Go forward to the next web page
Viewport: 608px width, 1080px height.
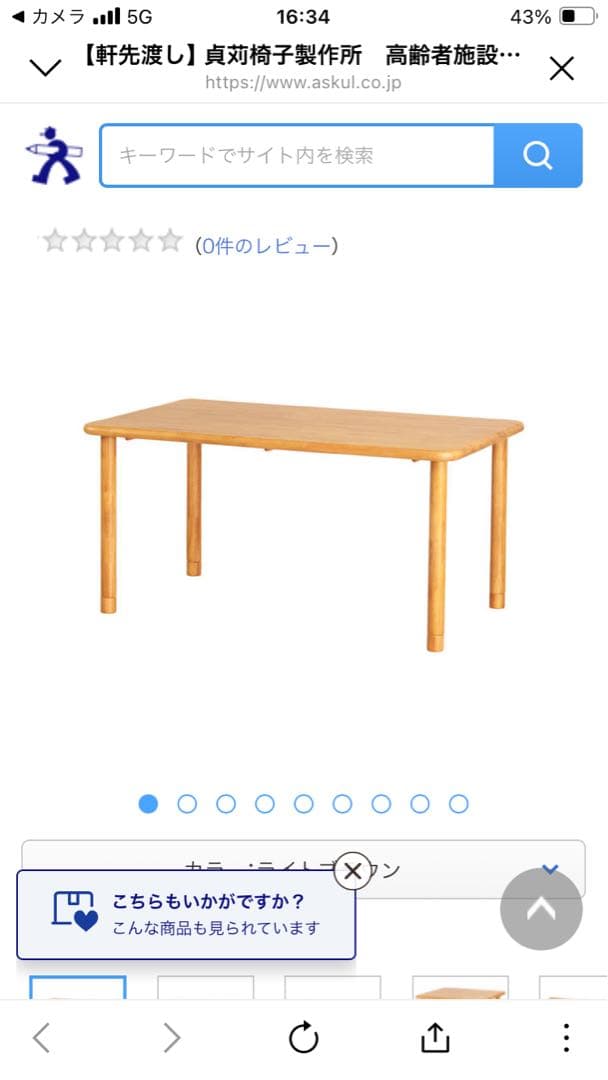tap(172, 1038)
